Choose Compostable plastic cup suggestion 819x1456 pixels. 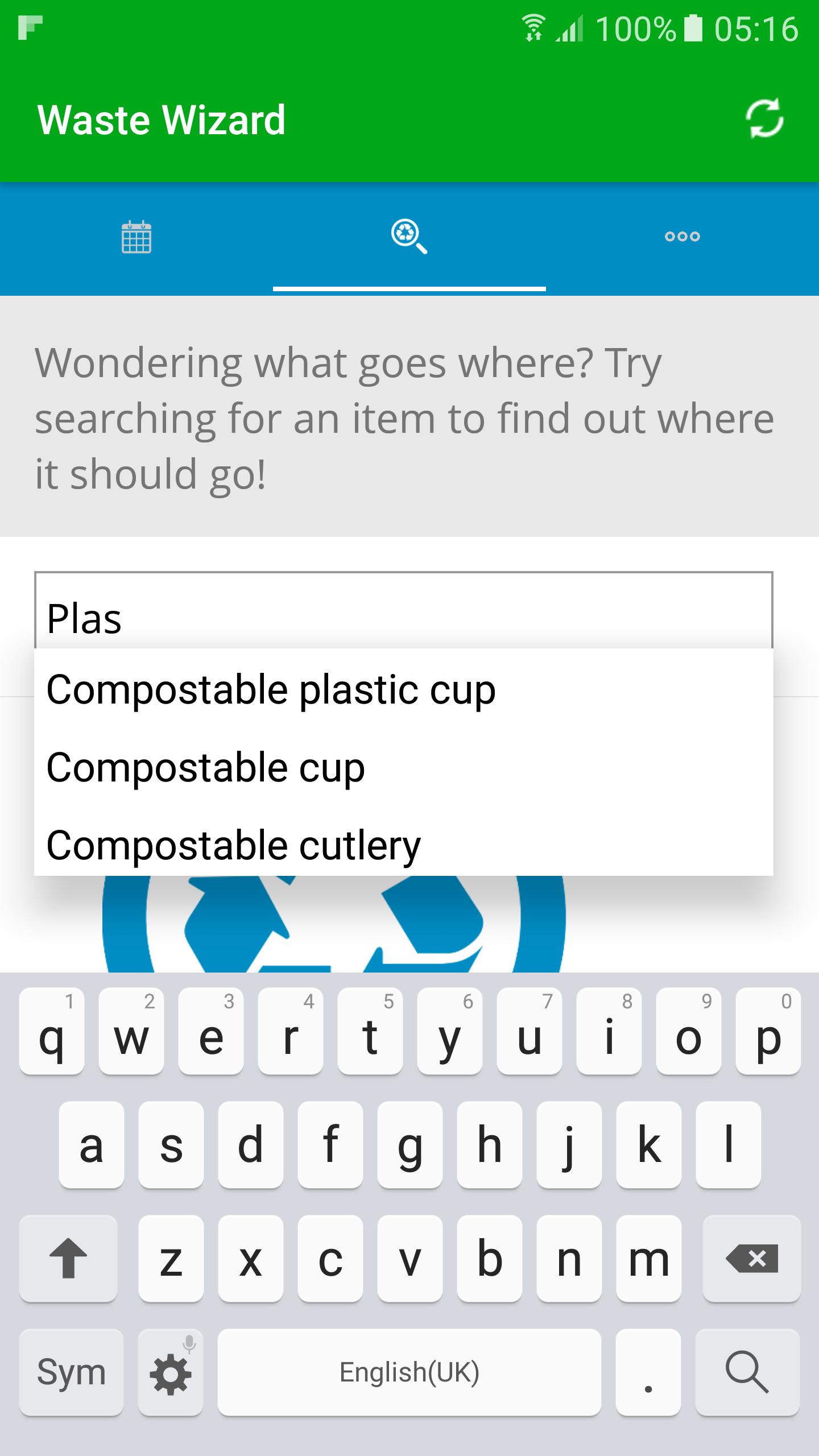click(271, 689)
